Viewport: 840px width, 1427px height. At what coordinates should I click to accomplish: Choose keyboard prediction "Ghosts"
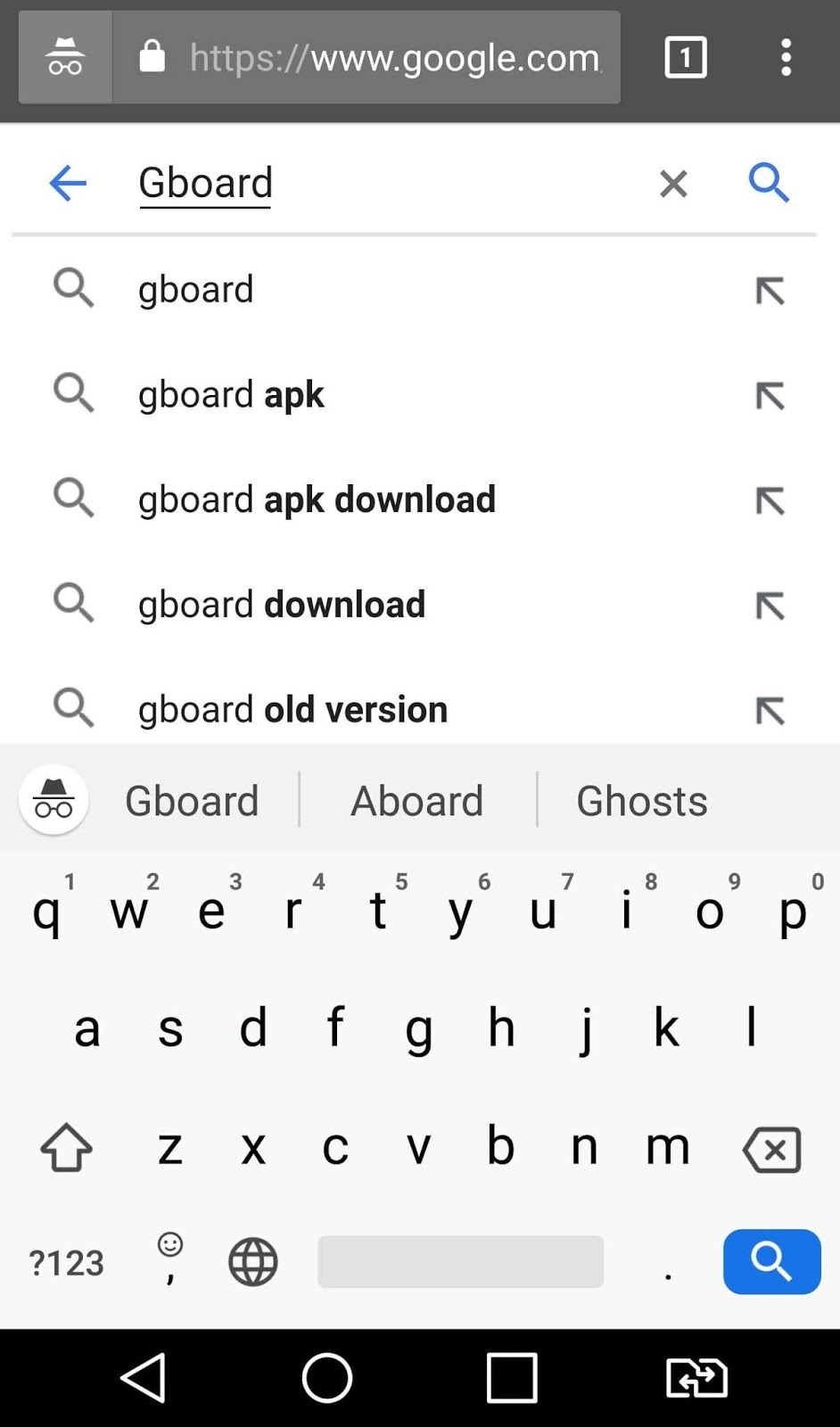click(x=642, y=800)
